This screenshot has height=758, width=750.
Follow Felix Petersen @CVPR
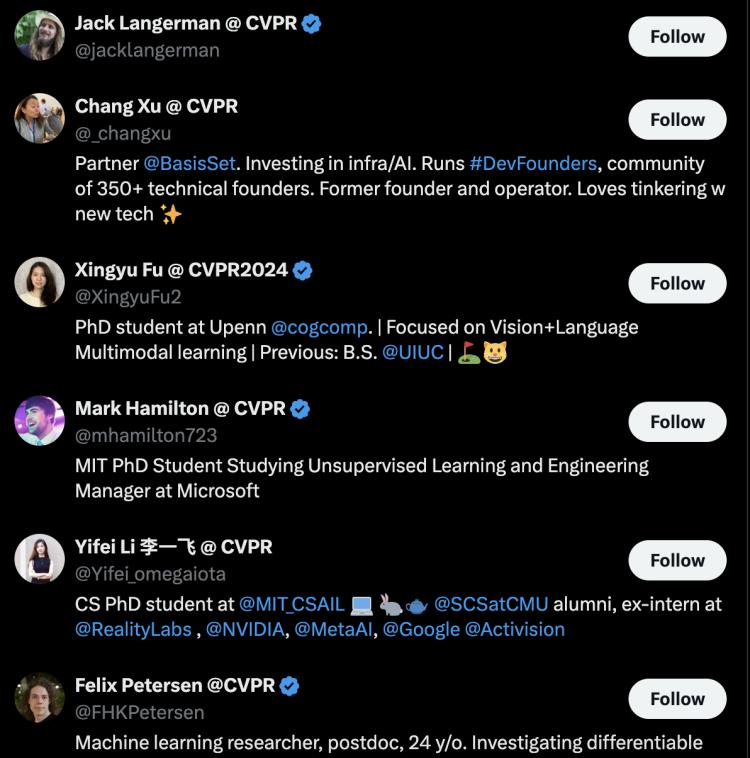(677, 699)
